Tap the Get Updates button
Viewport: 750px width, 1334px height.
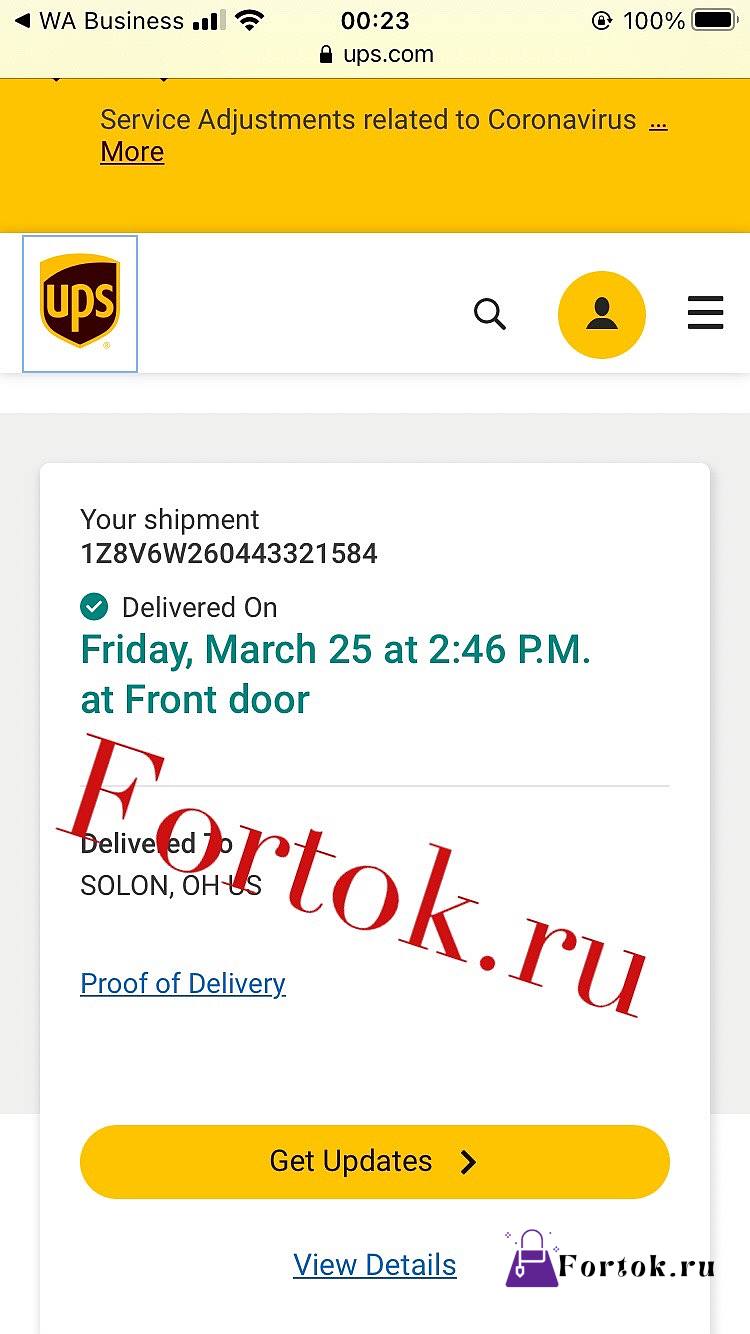[375, 1161]
